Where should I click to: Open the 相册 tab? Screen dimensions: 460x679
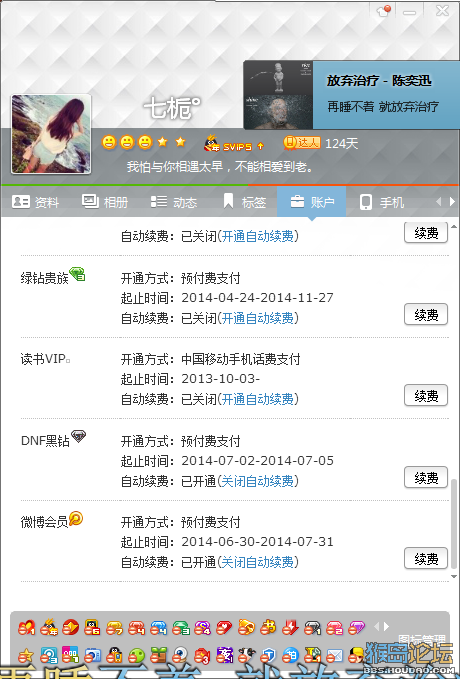click(105, 202)
